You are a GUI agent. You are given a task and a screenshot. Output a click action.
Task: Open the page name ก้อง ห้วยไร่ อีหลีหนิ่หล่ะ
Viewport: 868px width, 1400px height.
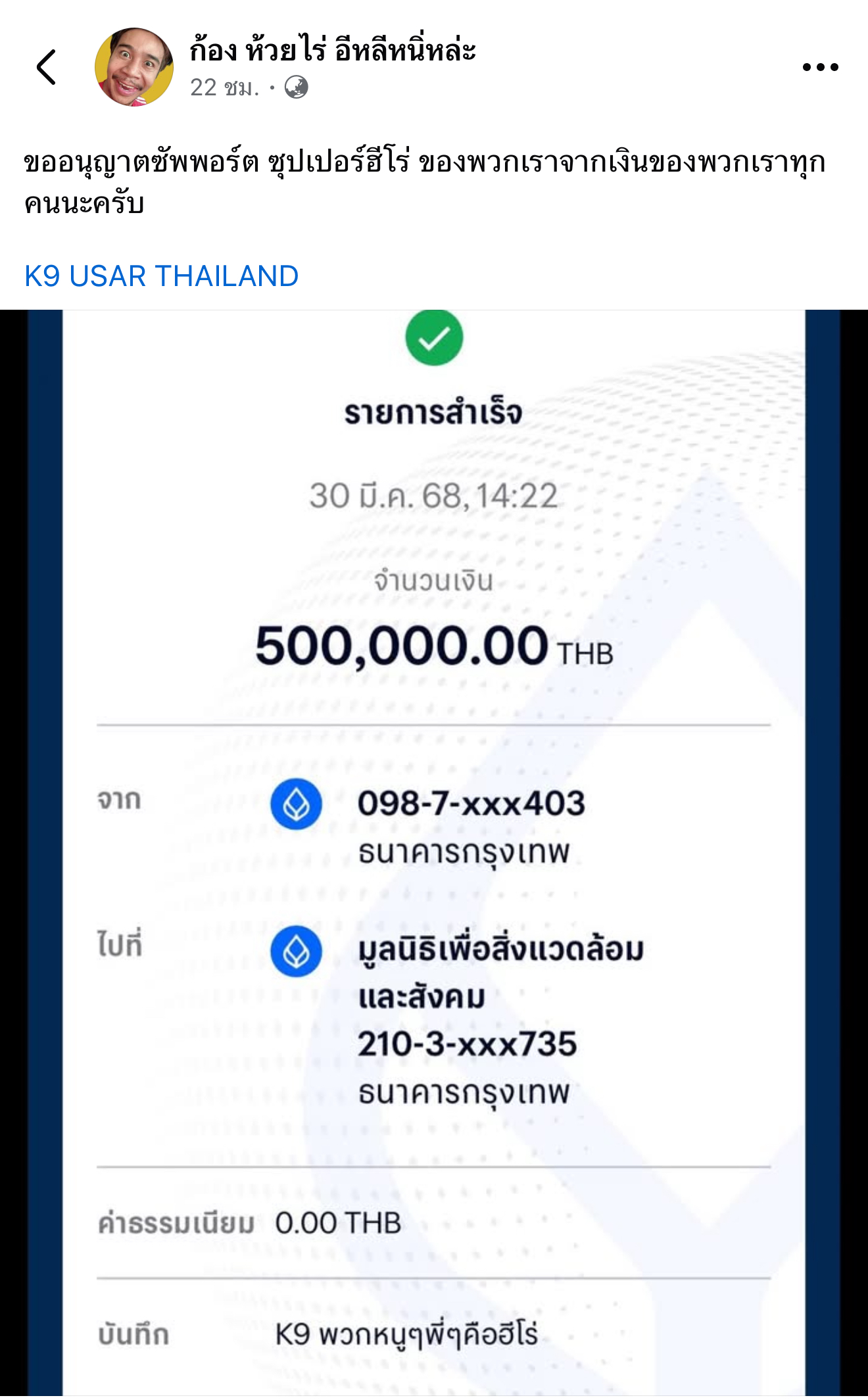pyautogui.click(x=333, y=50)
